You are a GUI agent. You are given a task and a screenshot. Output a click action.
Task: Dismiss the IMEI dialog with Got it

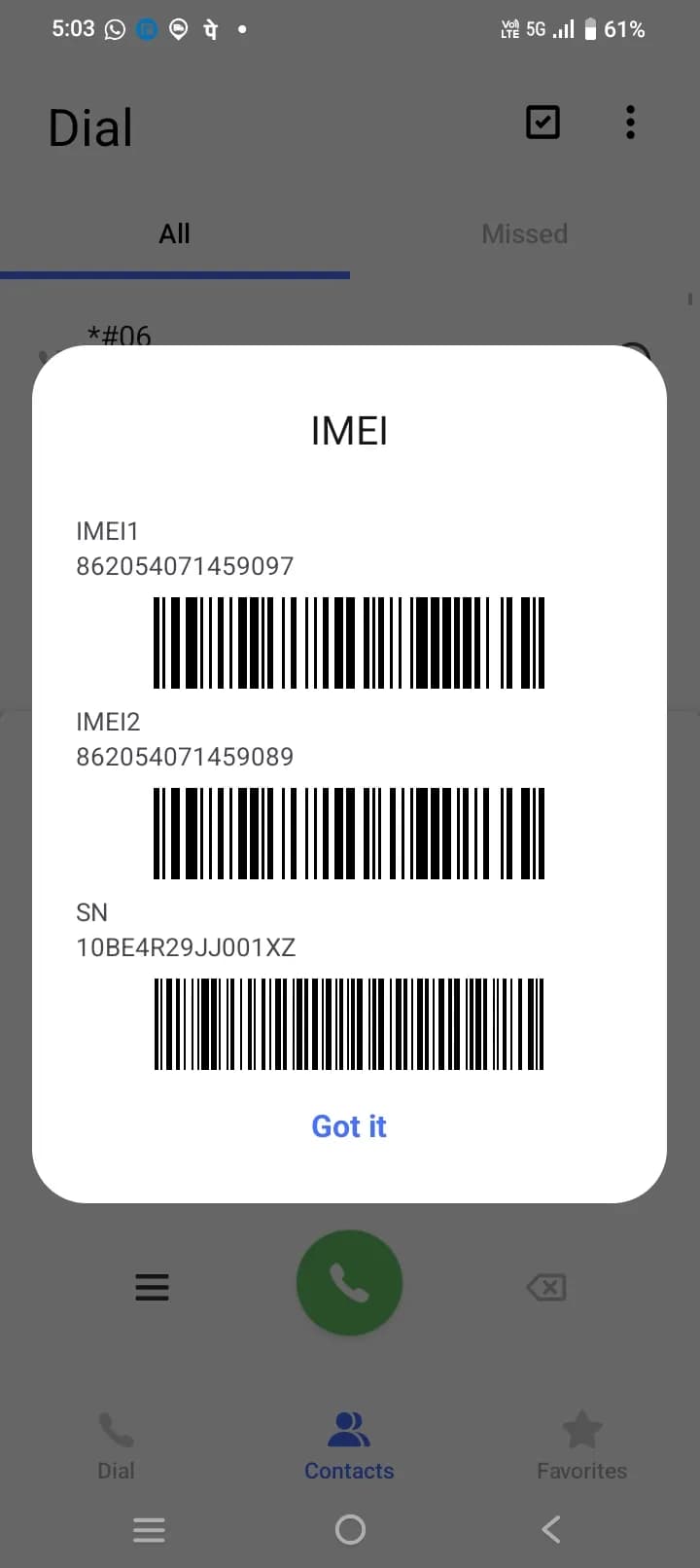click(349, 1126)
